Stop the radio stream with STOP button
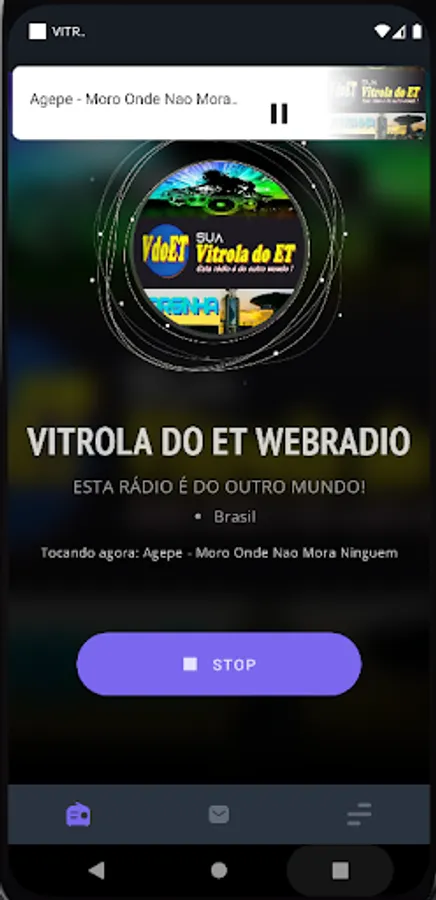 pos(219,664)
